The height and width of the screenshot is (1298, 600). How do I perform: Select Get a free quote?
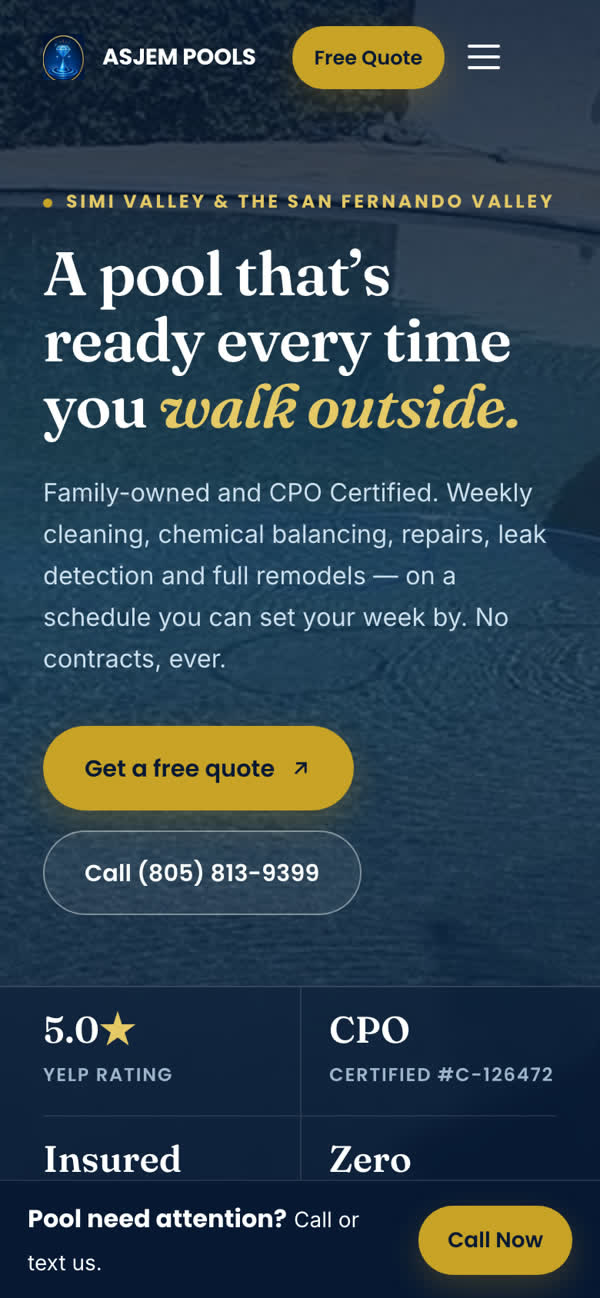(x=198, y=768)
